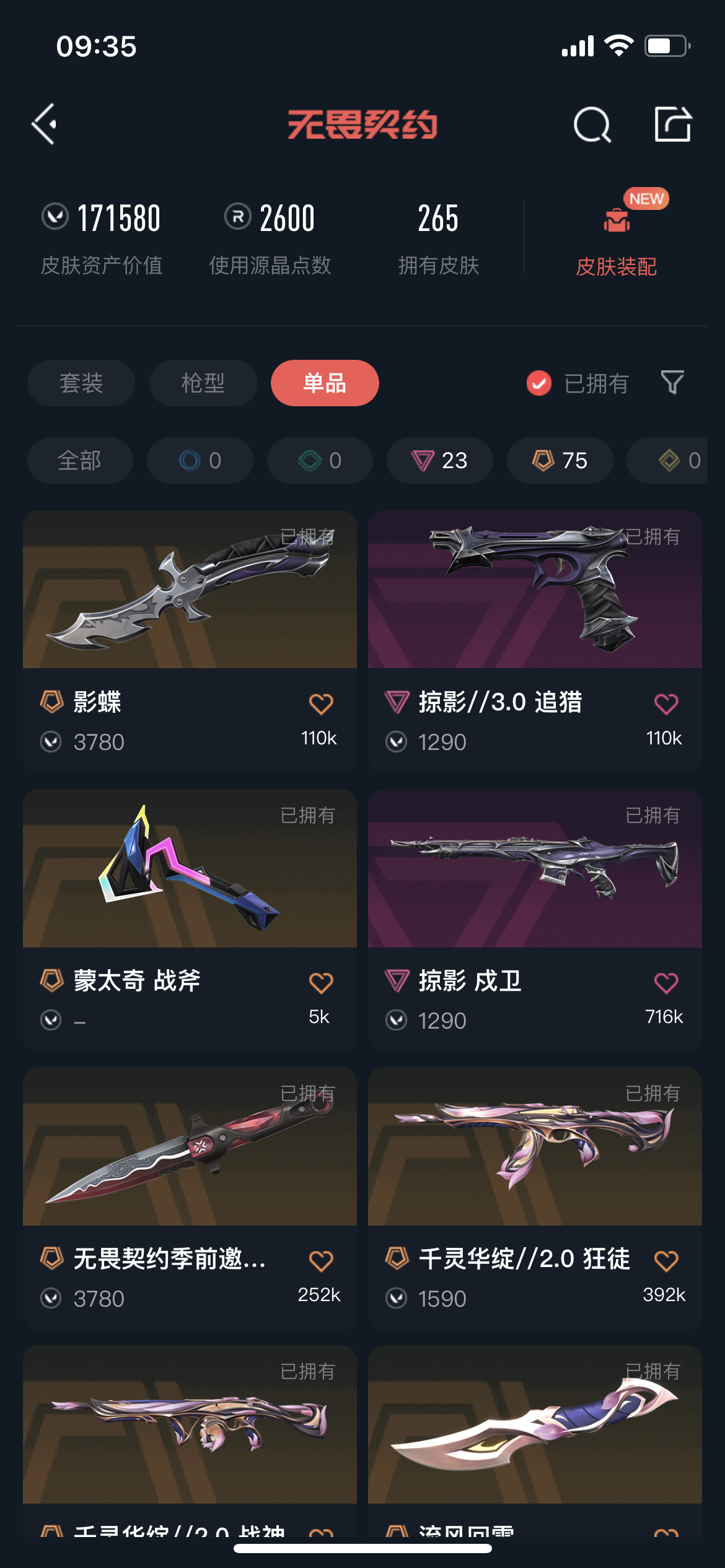Filter by the purple tier chip showing 23

pos(440,460)
